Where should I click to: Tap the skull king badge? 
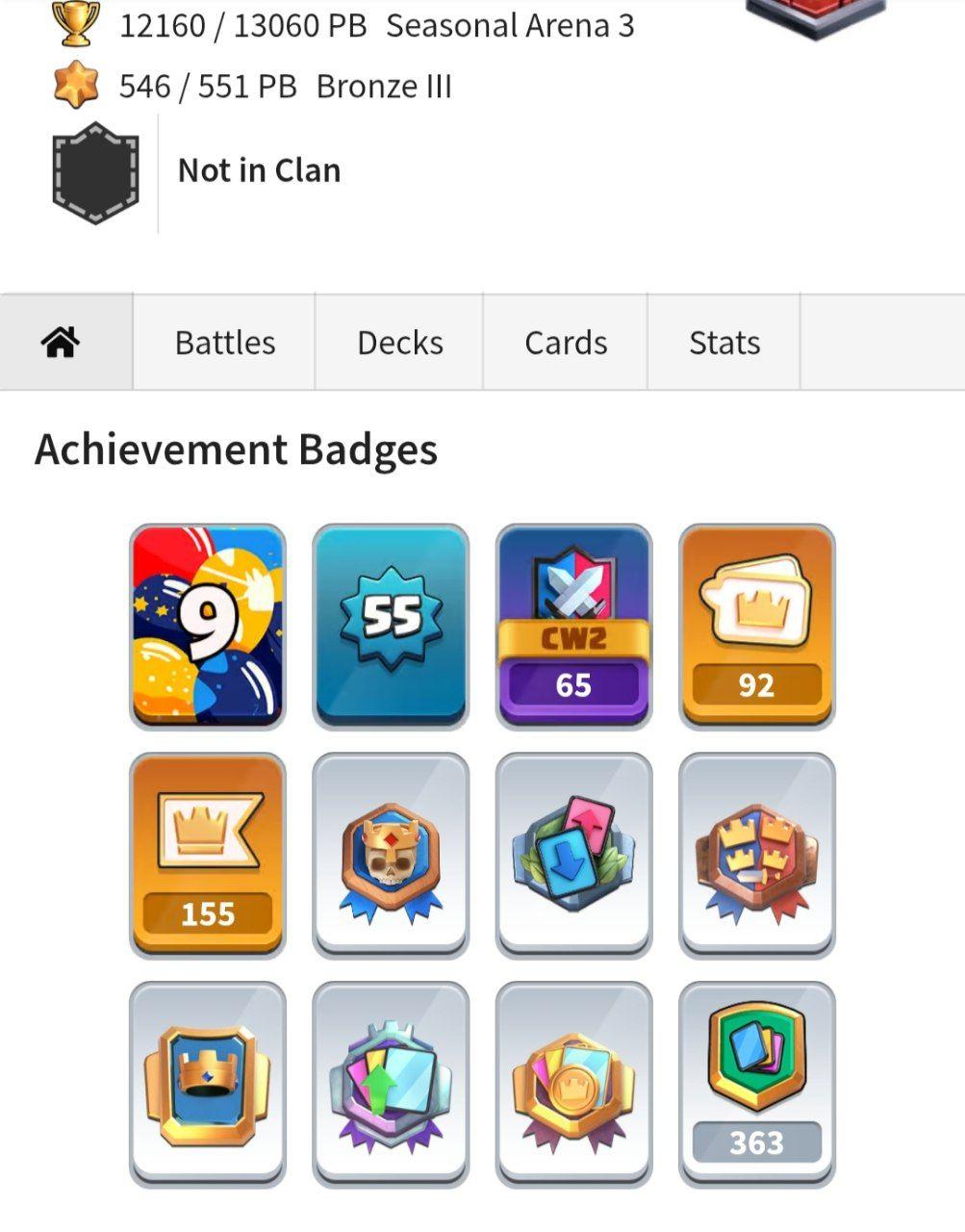391,855
